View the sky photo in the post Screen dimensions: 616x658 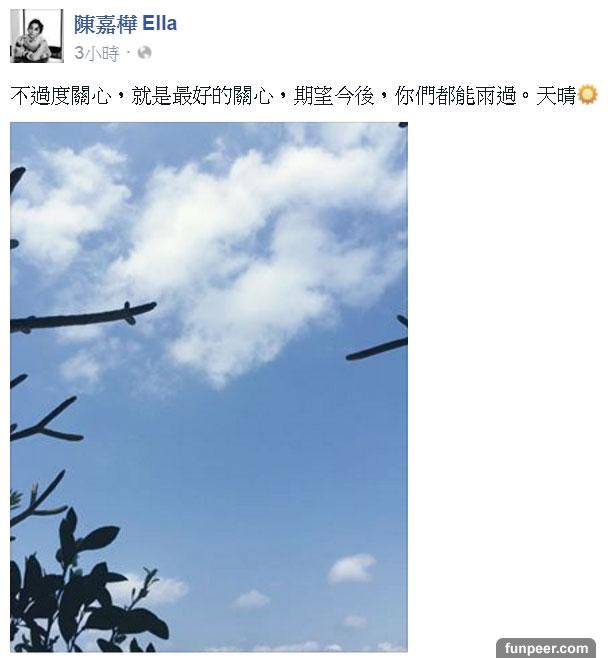[x=209, y=387]
